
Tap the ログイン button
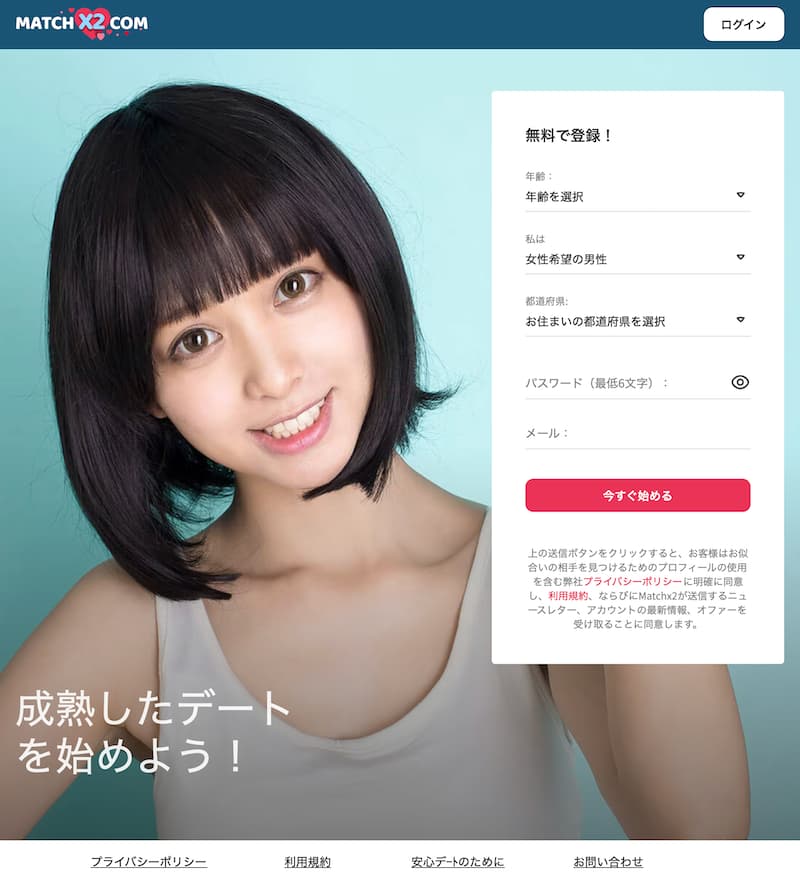pyautogui.click(x=743, y=24)
